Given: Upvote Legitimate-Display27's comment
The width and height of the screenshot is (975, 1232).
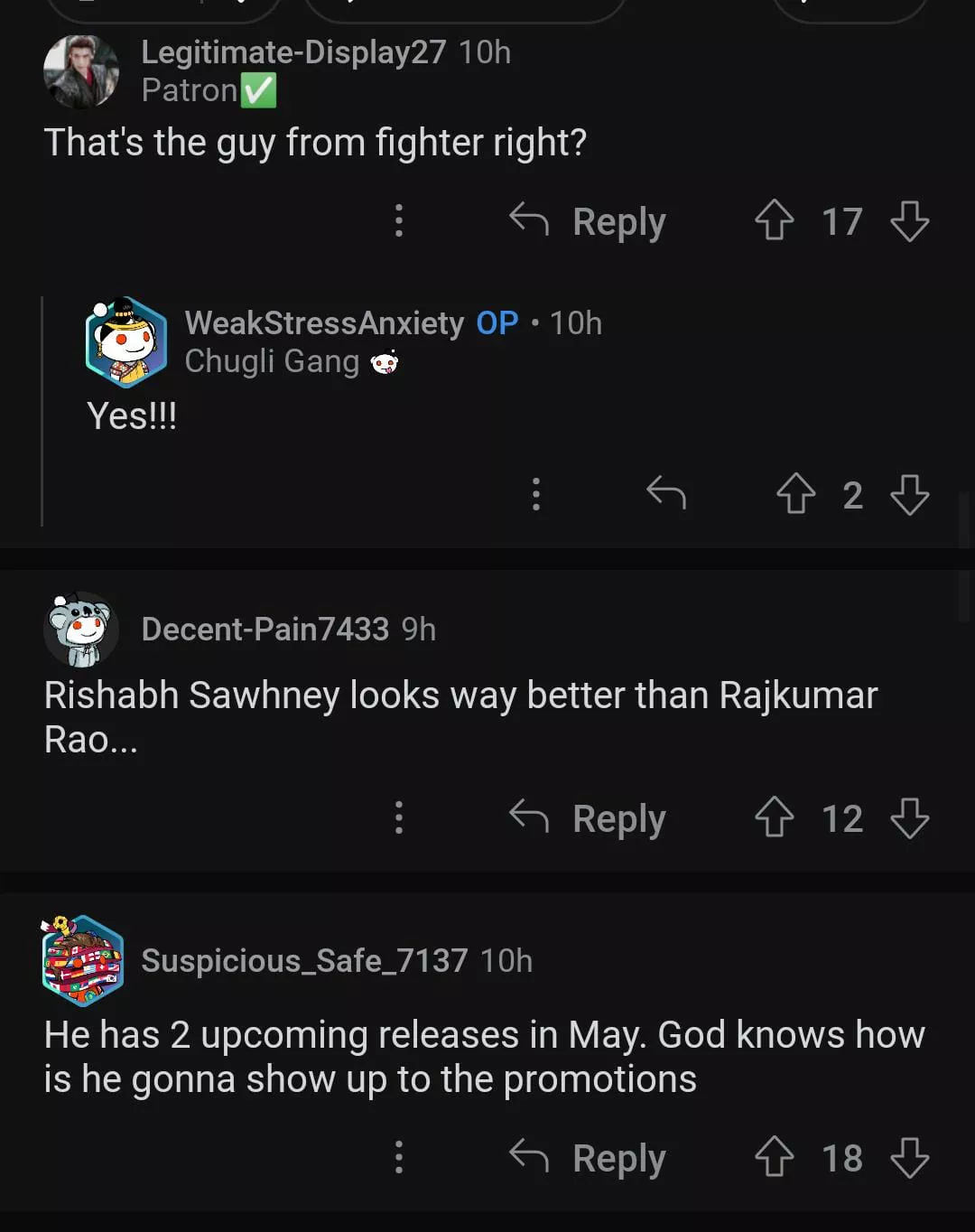Looking at the screenshot, I should [774, 220].
